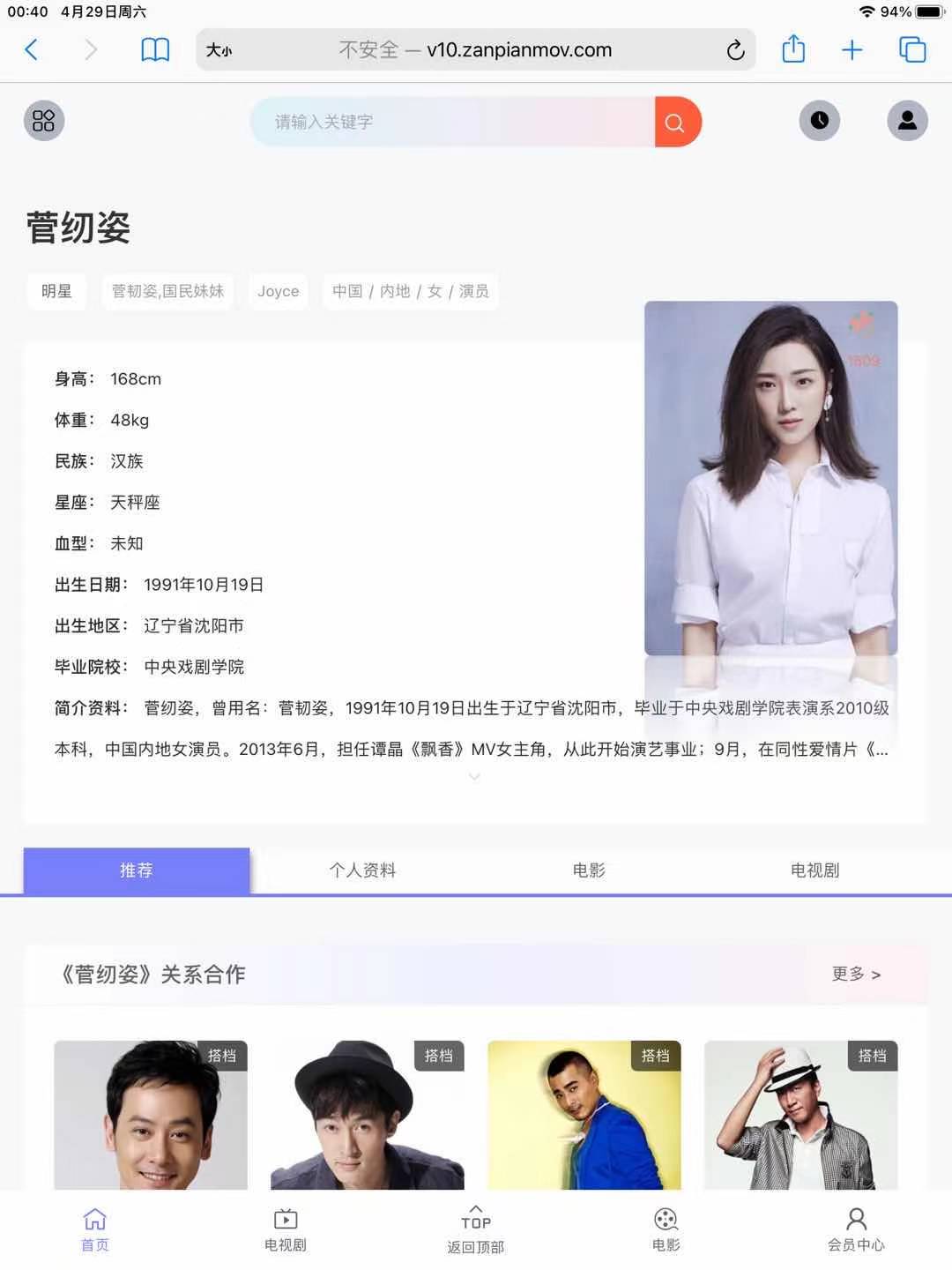
Task: Open the user account icon
Action: click(907, 121)
